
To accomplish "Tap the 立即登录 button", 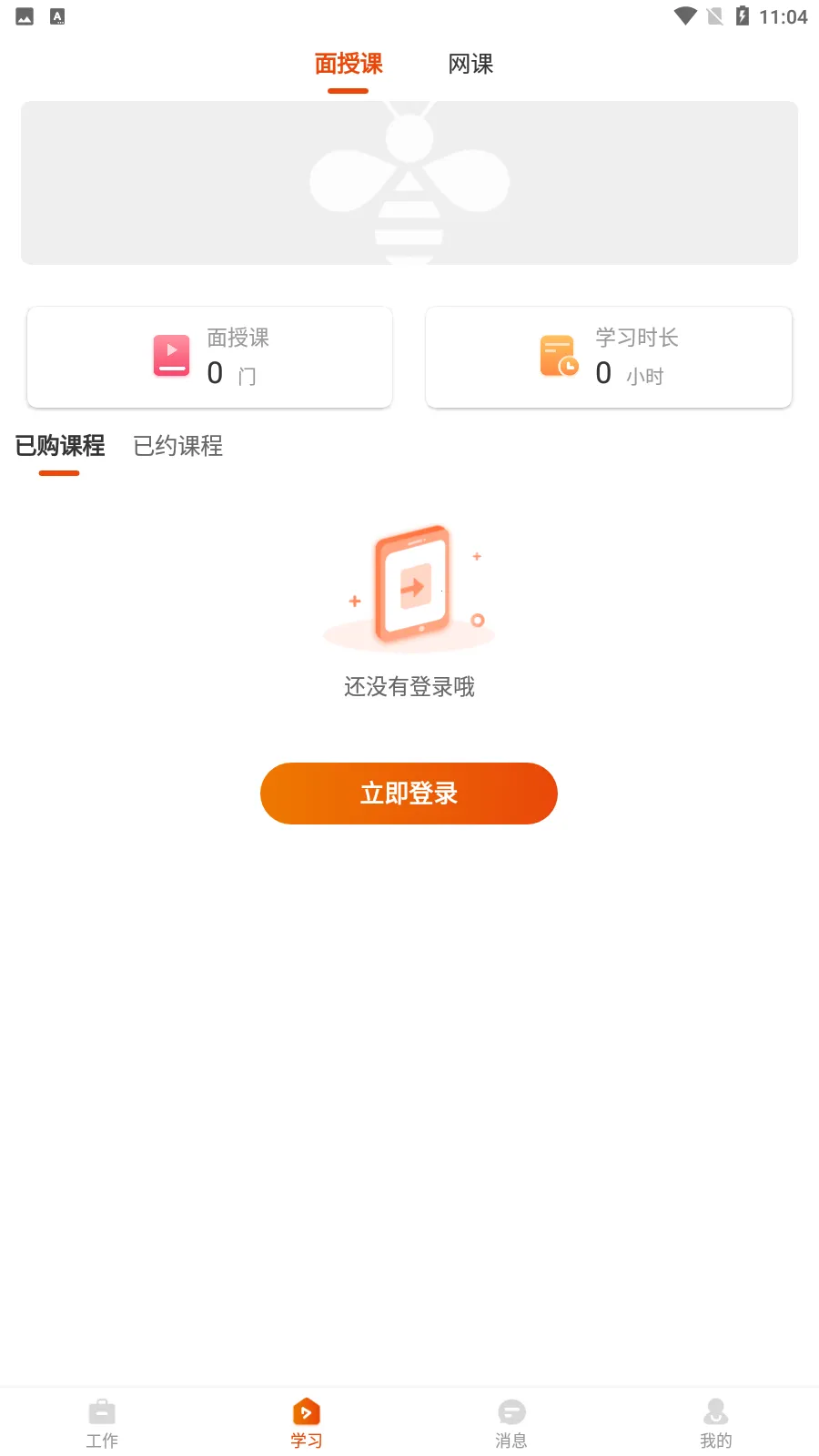I will pos(409,794).
